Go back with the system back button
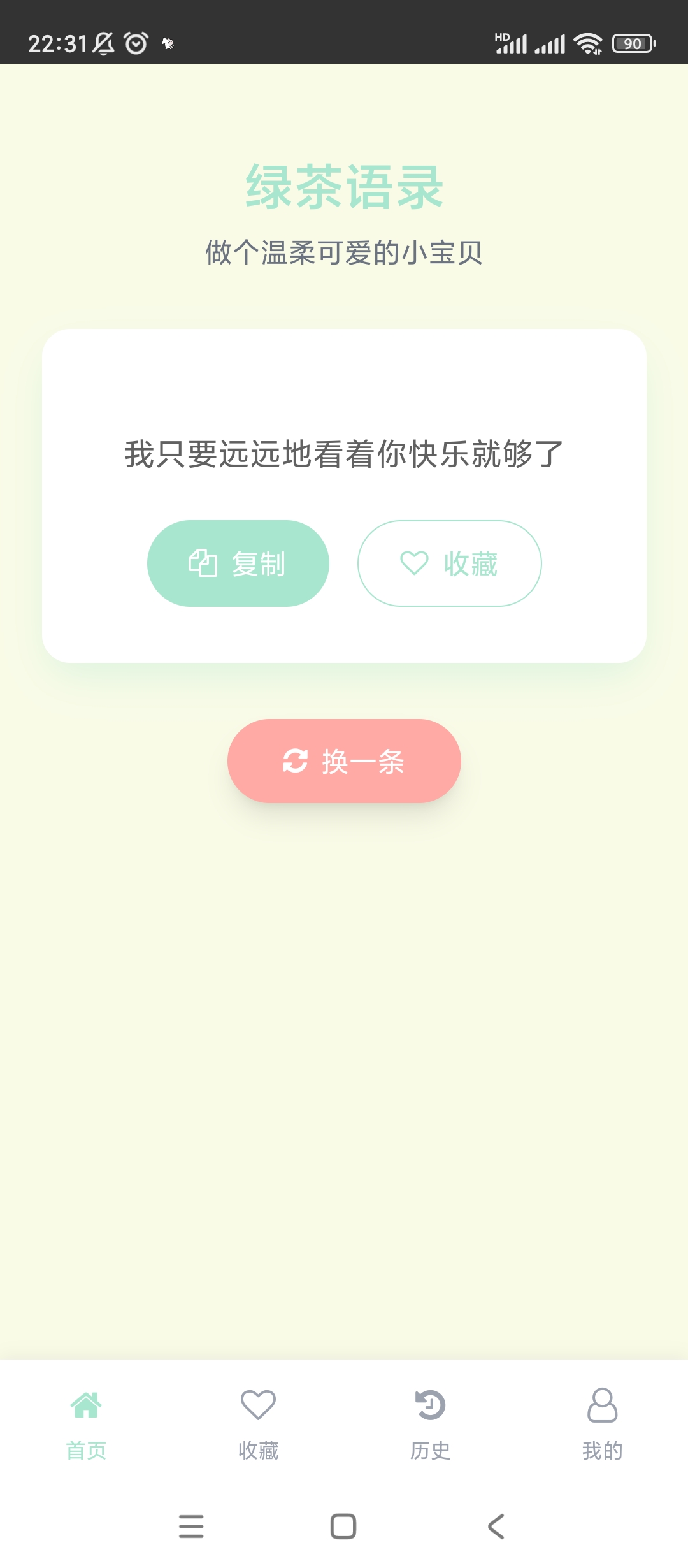 click(x=496, y=1527)
